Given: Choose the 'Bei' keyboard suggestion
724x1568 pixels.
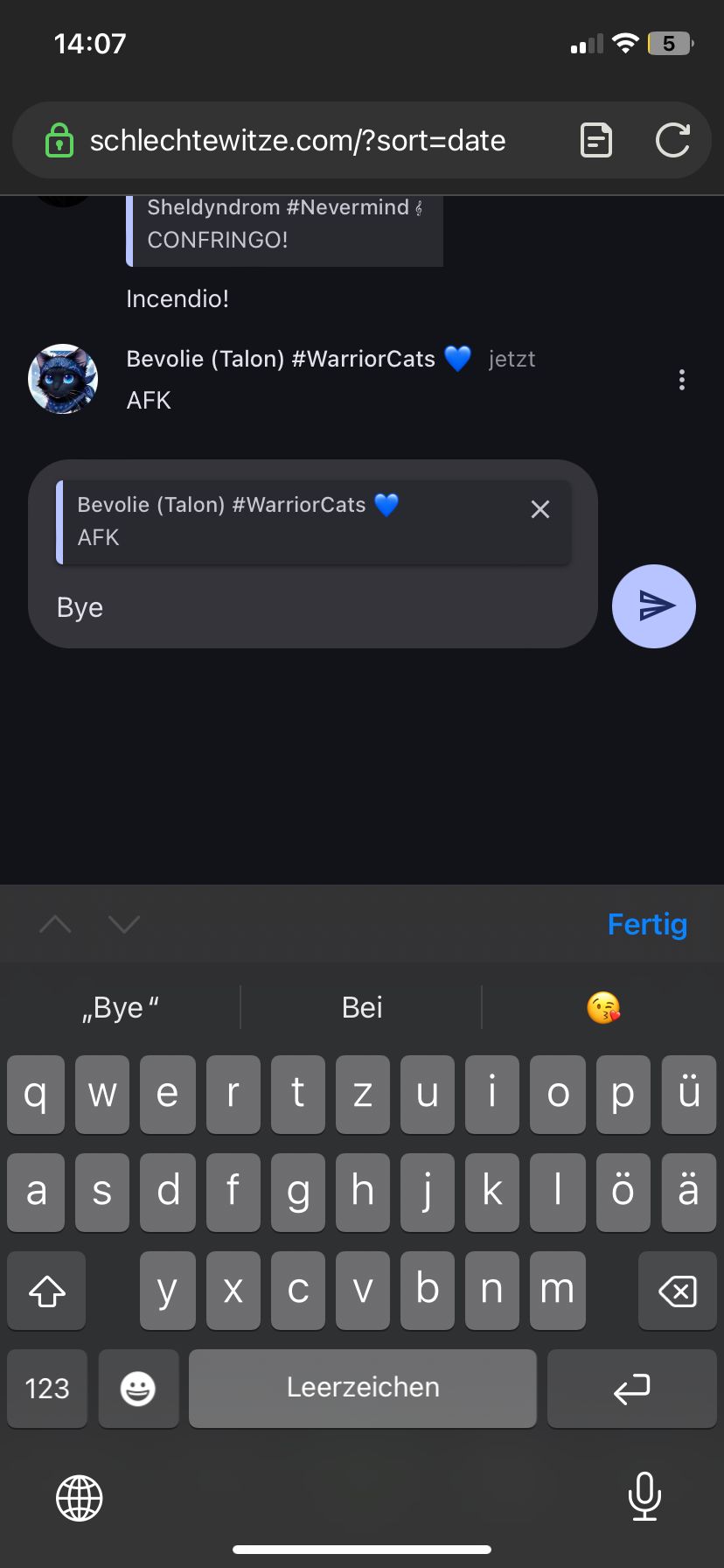Looking at the screenshot, I should click(362, 1007).
